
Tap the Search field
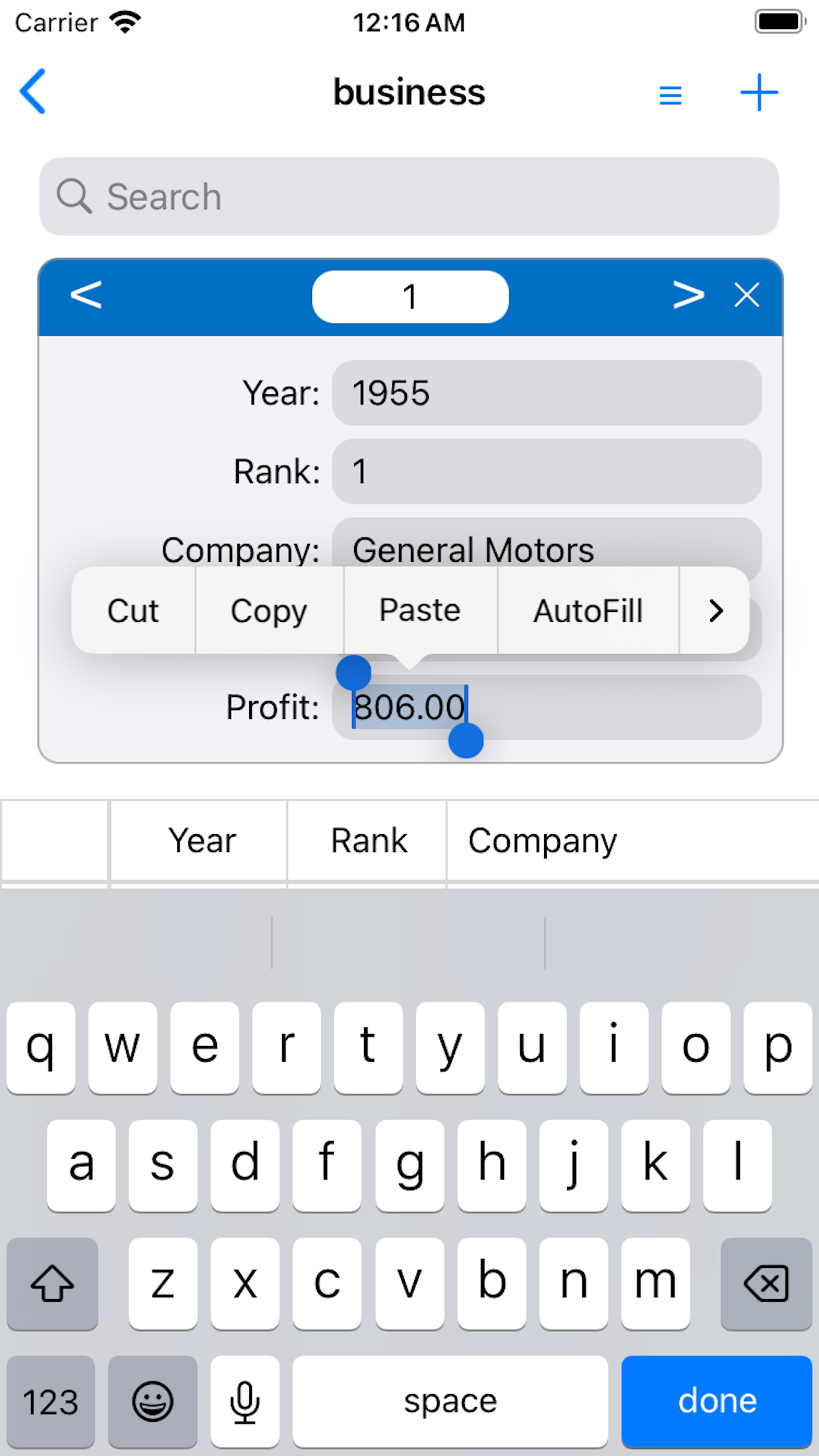click(x=409, y=197)
